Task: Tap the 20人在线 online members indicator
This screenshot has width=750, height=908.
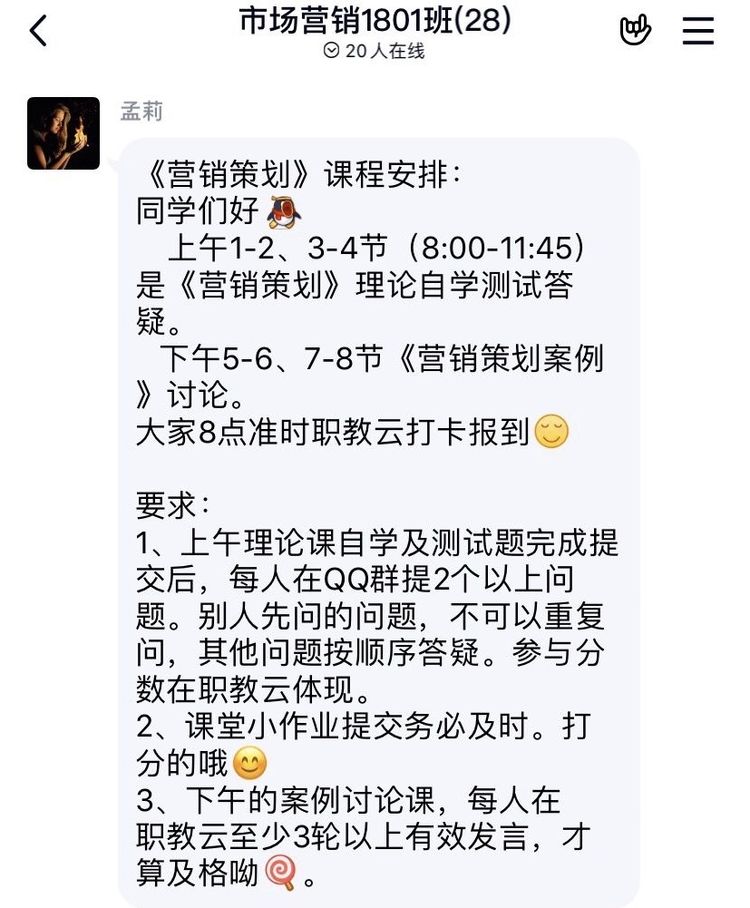Action: (x=374, y=51)
